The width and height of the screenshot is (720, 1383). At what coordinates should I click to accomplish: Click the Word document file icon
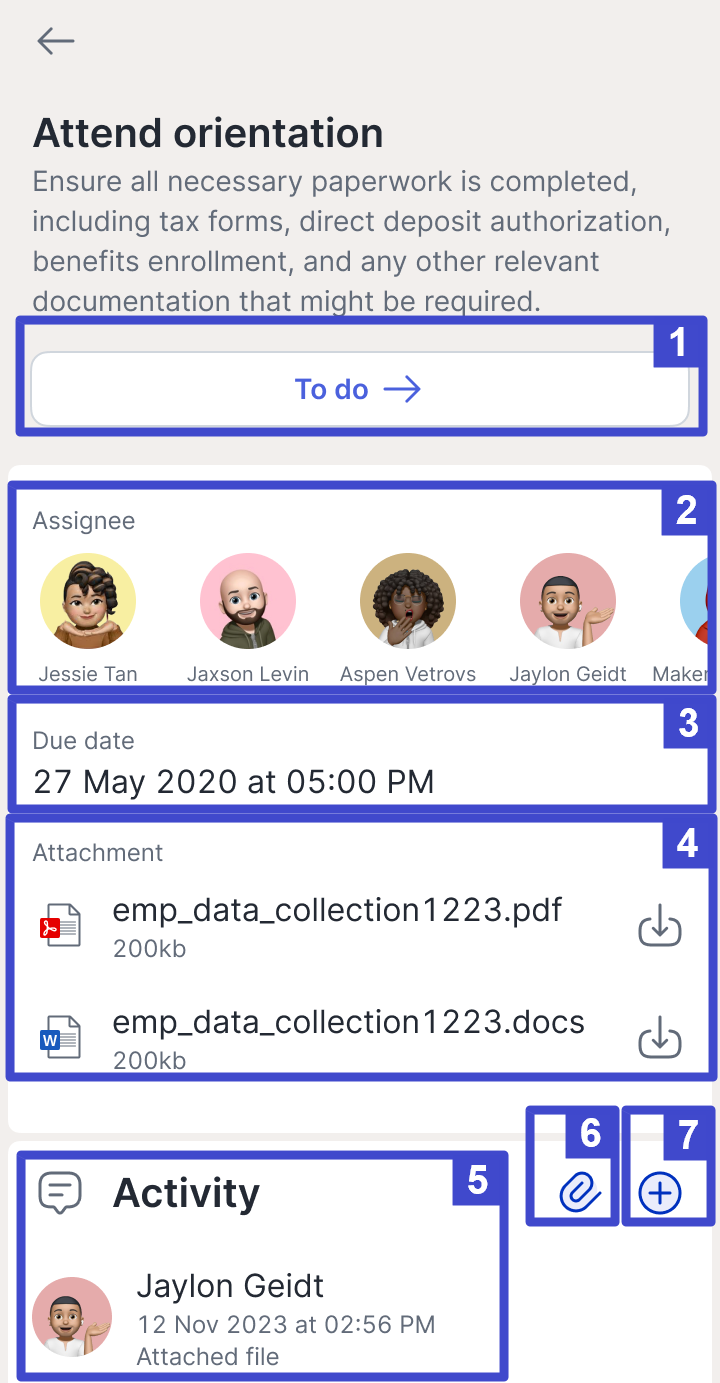62,1037
